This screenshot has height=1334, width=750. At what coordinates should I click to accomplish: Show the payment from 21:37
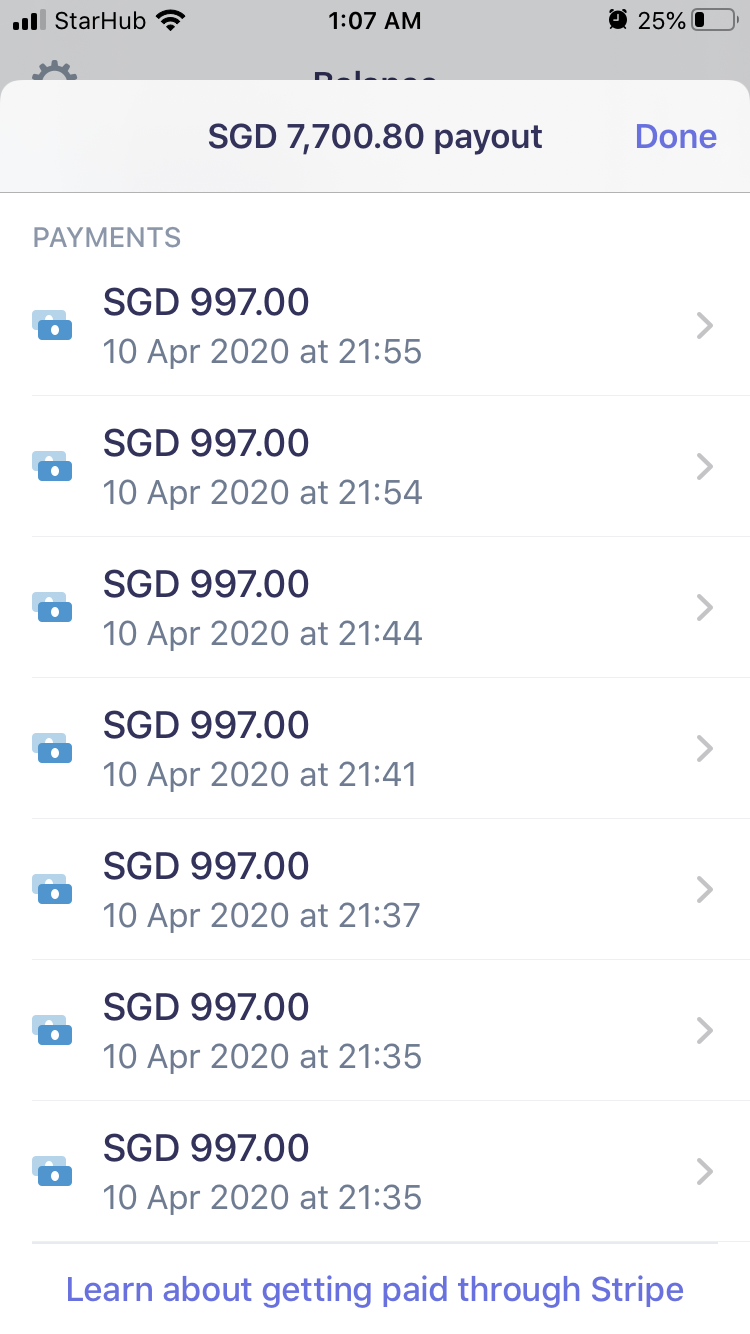[374, 890]
